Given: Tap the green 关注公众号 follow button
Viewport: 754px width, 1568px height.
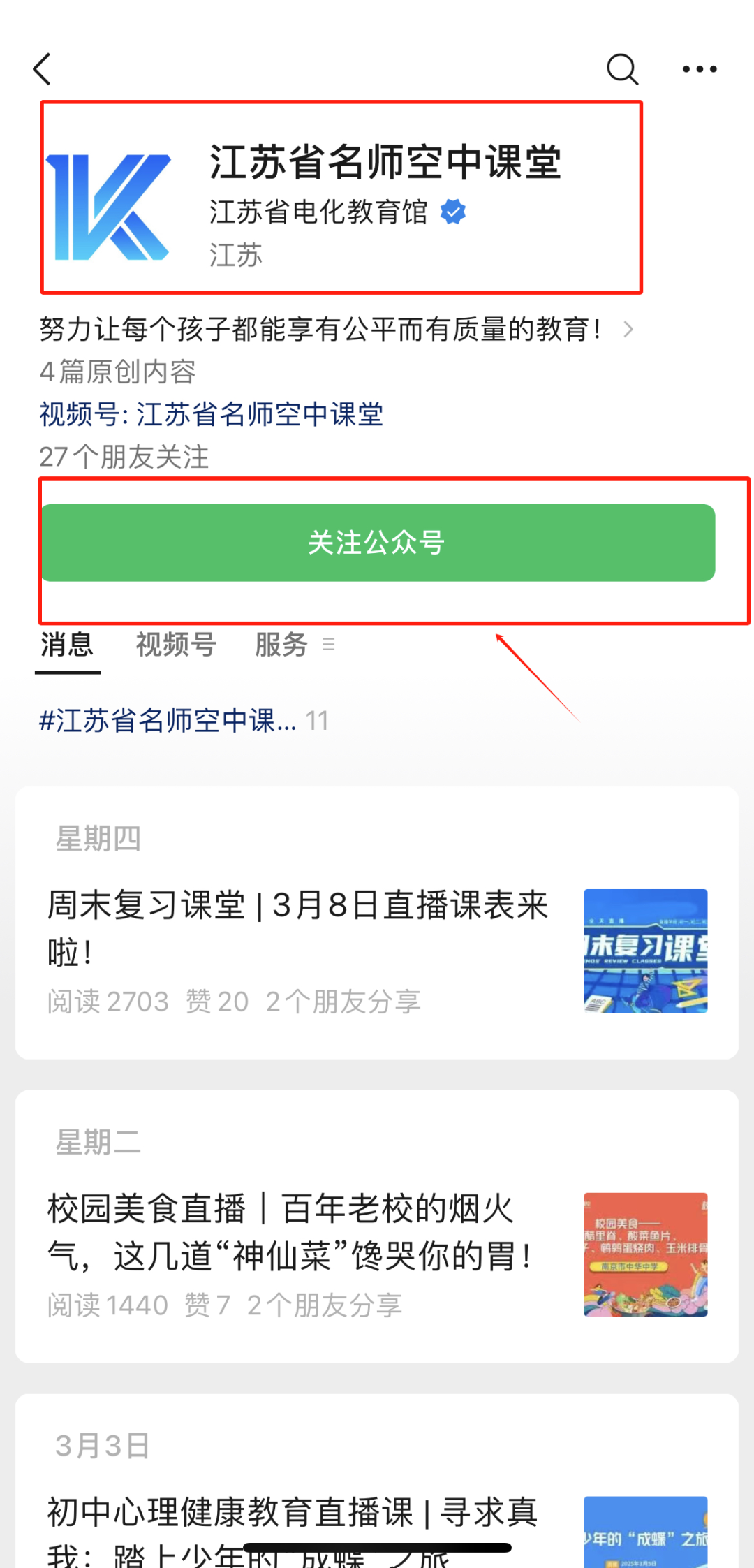Looking at the screenshot, I should click(378, 543).
